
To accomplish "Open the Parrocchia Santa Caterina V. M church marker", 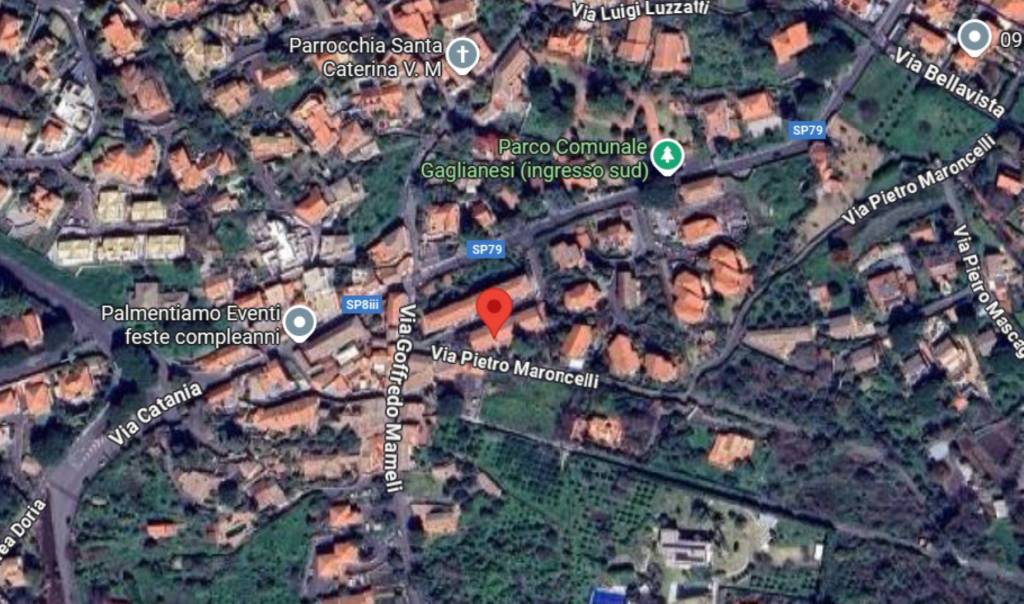I will pos(462,55).
